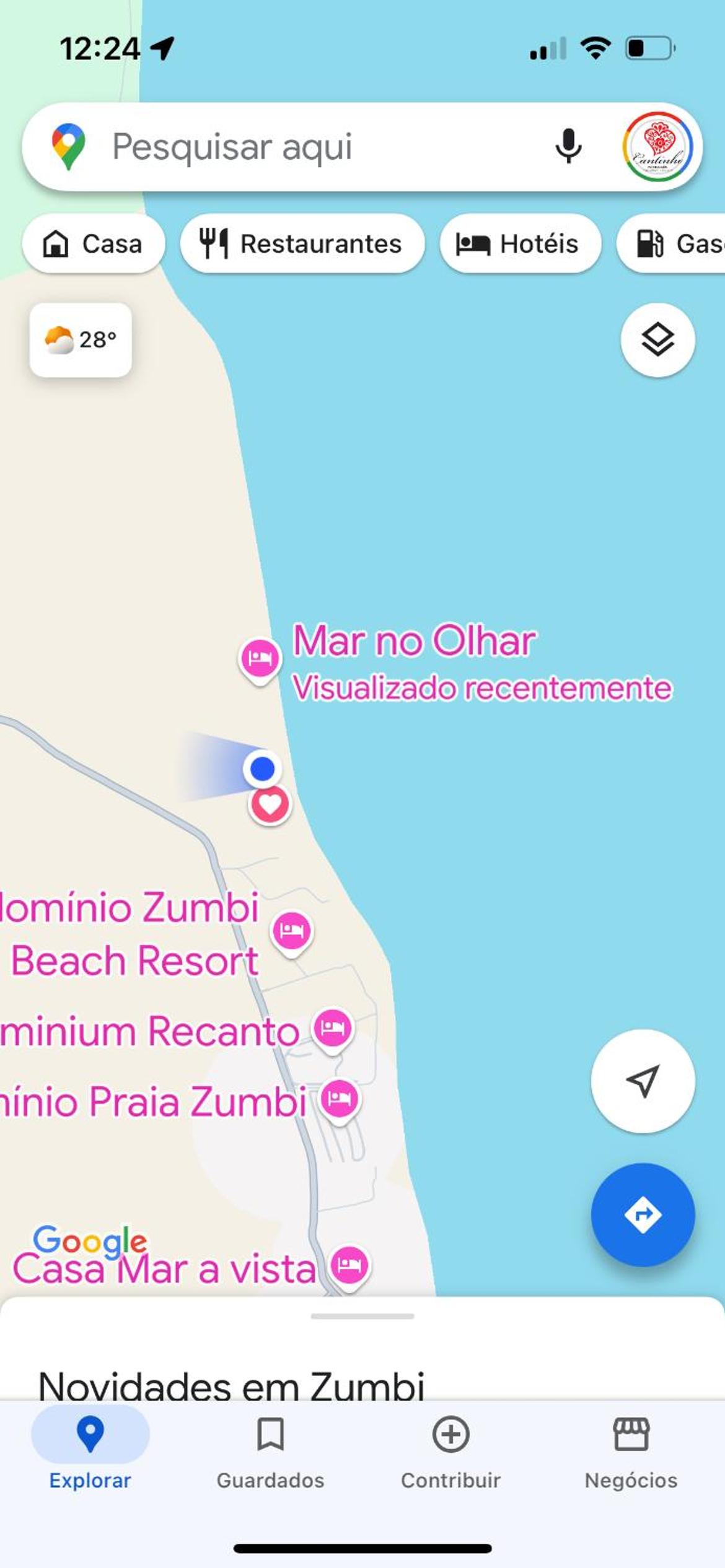Filter map by Restaurantes
The width and height of the screenshot is (725, 1568).
pyautogui.click(x=302, y=243)
